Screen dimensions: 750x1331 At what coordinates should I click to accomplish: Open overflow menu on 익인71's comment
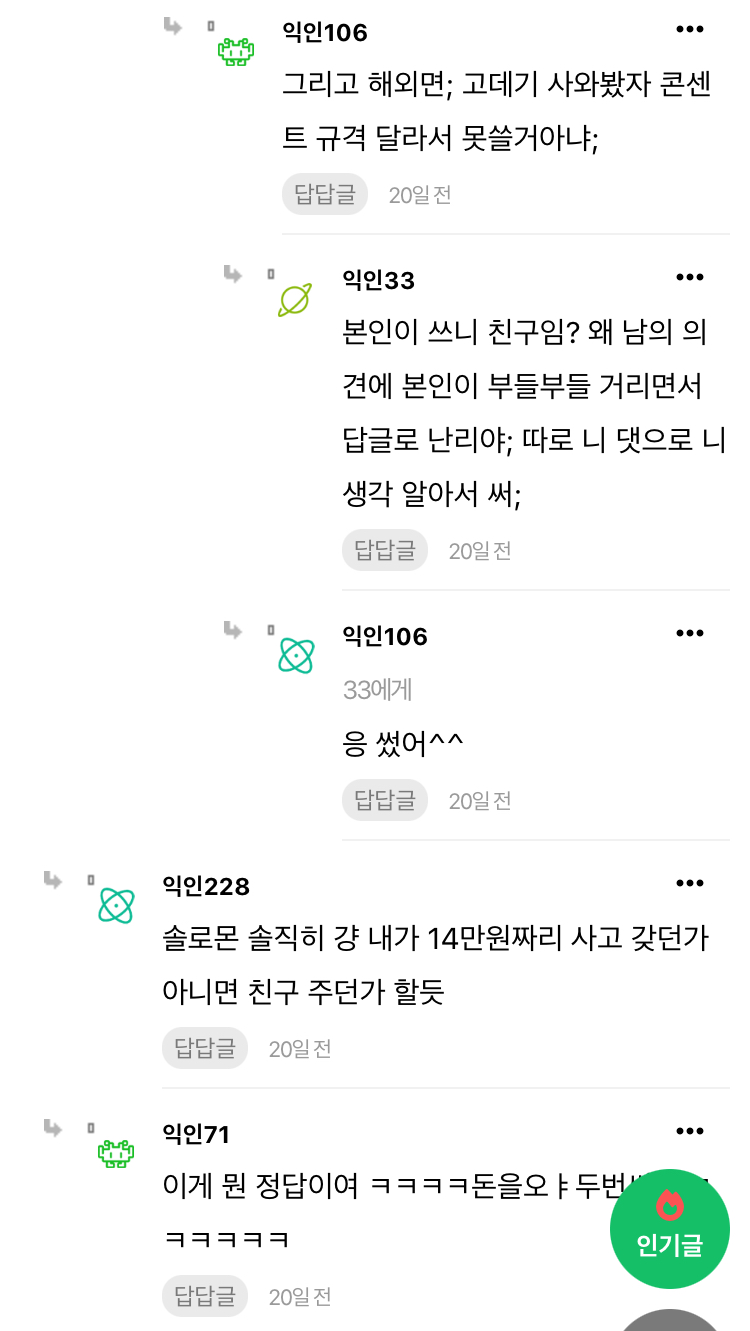click(690, 1131)
